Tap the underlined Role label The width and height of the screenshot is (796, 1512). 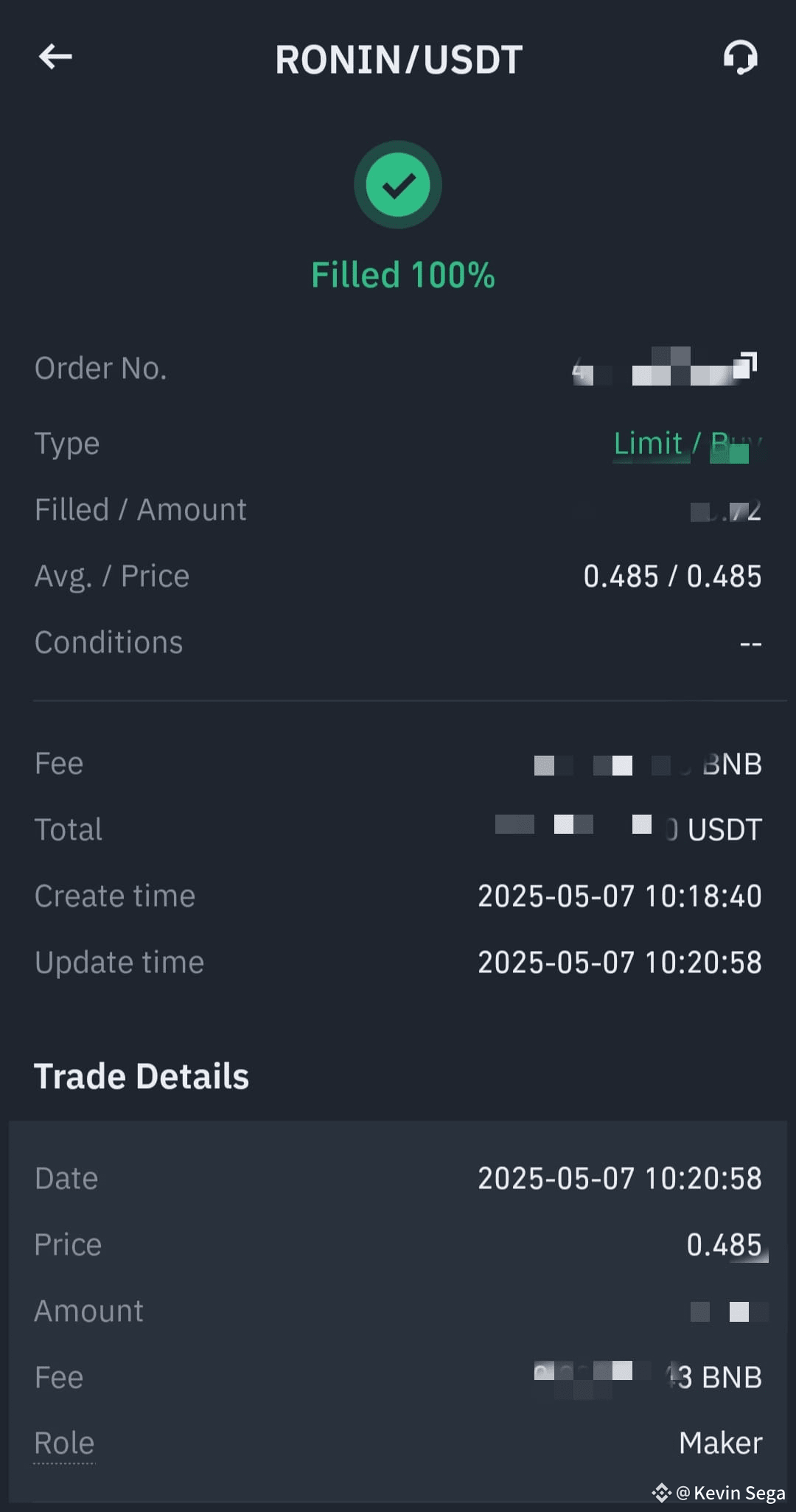click(65, 1443)
